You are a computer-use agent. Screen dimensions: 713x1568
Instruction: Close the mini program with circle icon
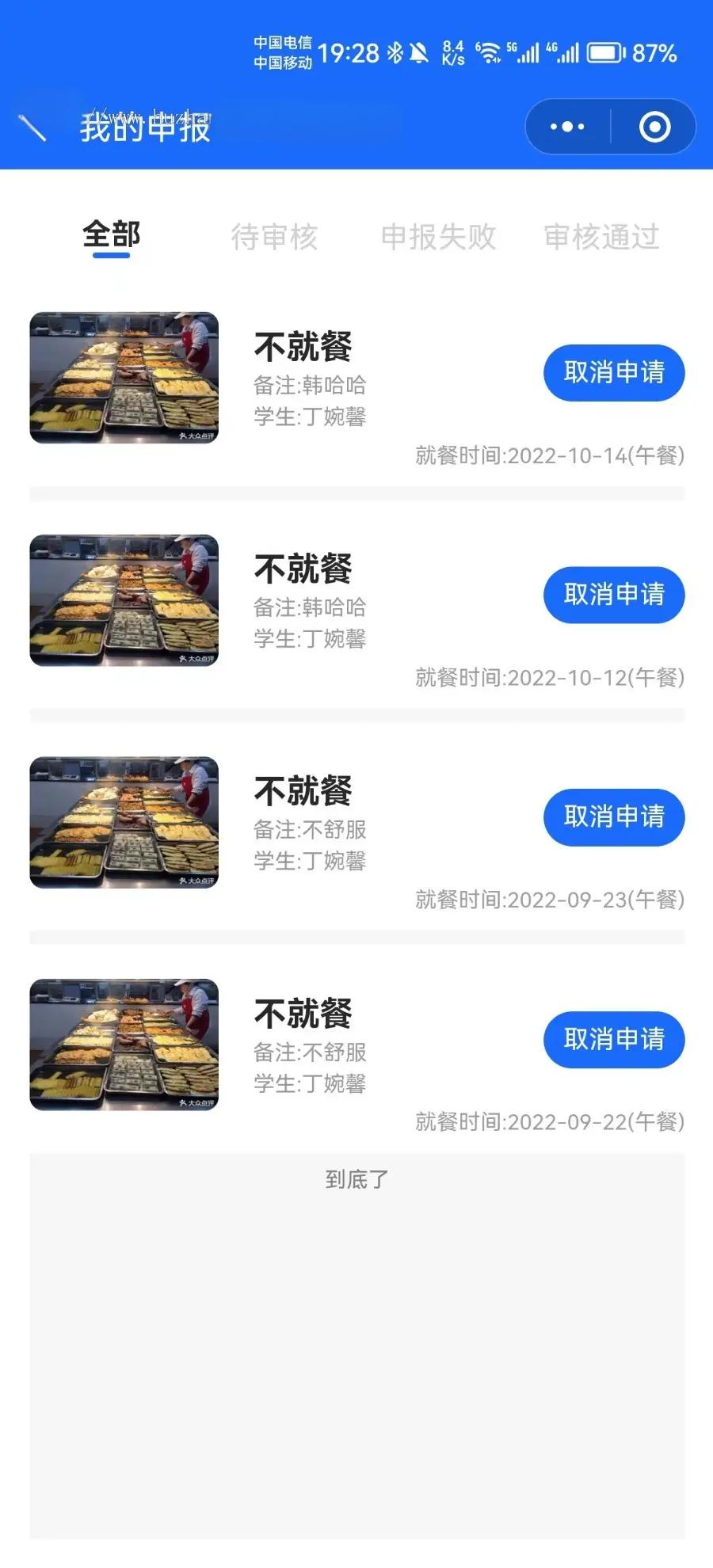coord(655,127)
